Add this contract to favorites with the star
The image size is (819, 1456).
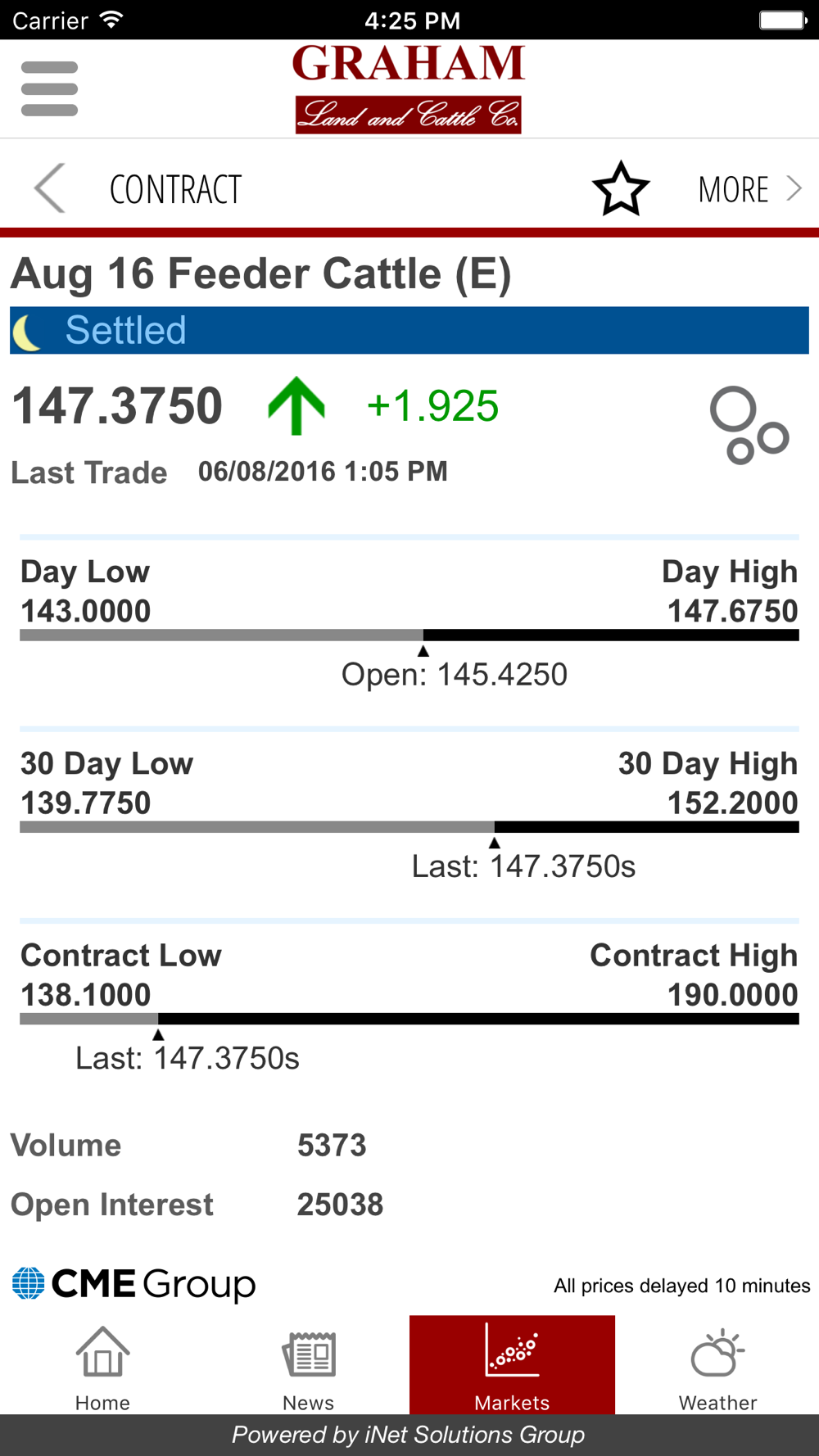coord(621,189)
